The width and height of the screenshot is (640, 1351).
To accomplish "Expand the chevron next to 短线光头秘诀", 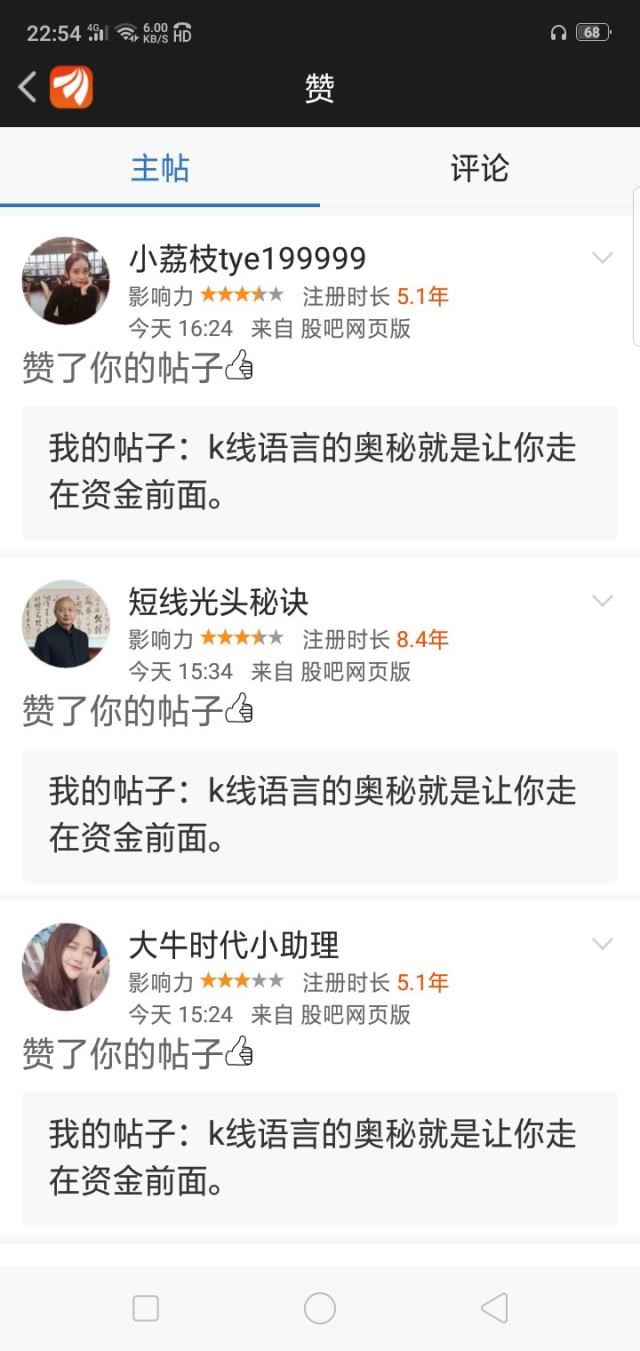I will 602,601.
